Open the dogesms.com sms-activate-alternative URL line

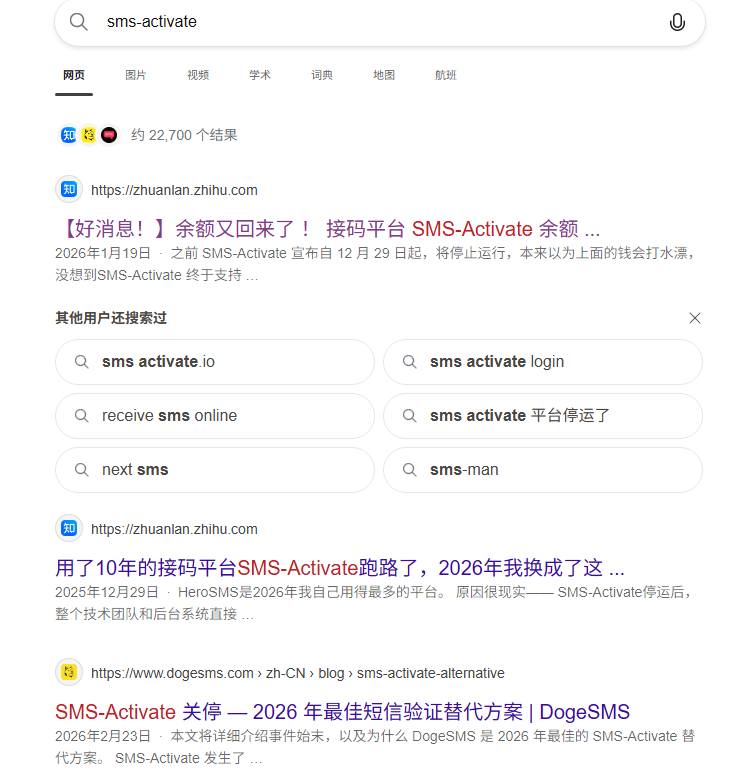click(298, 673)
